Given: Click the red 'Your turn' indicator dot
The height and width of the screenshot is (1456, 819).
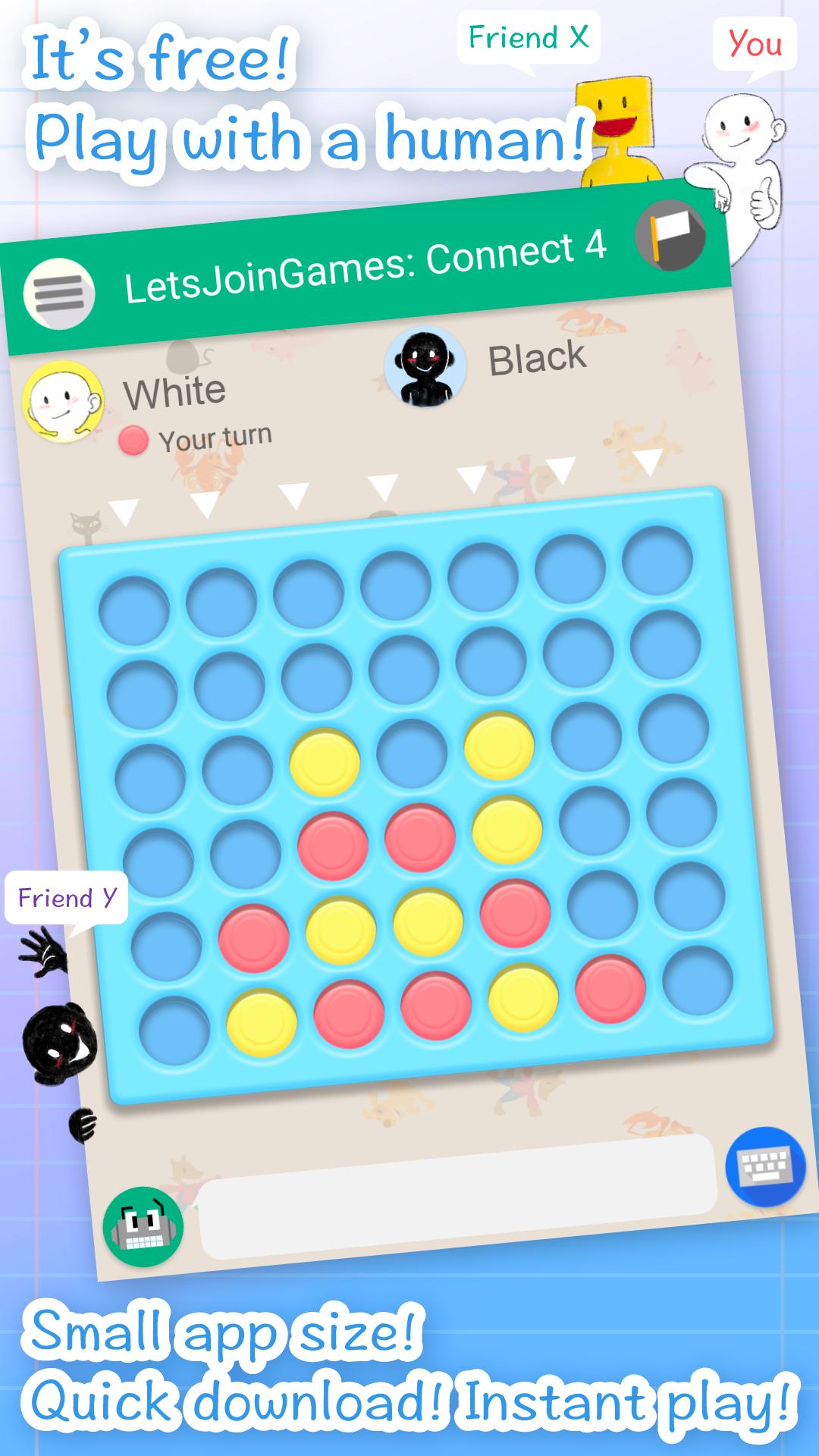Looking at the screenshot, I should 133,437.
